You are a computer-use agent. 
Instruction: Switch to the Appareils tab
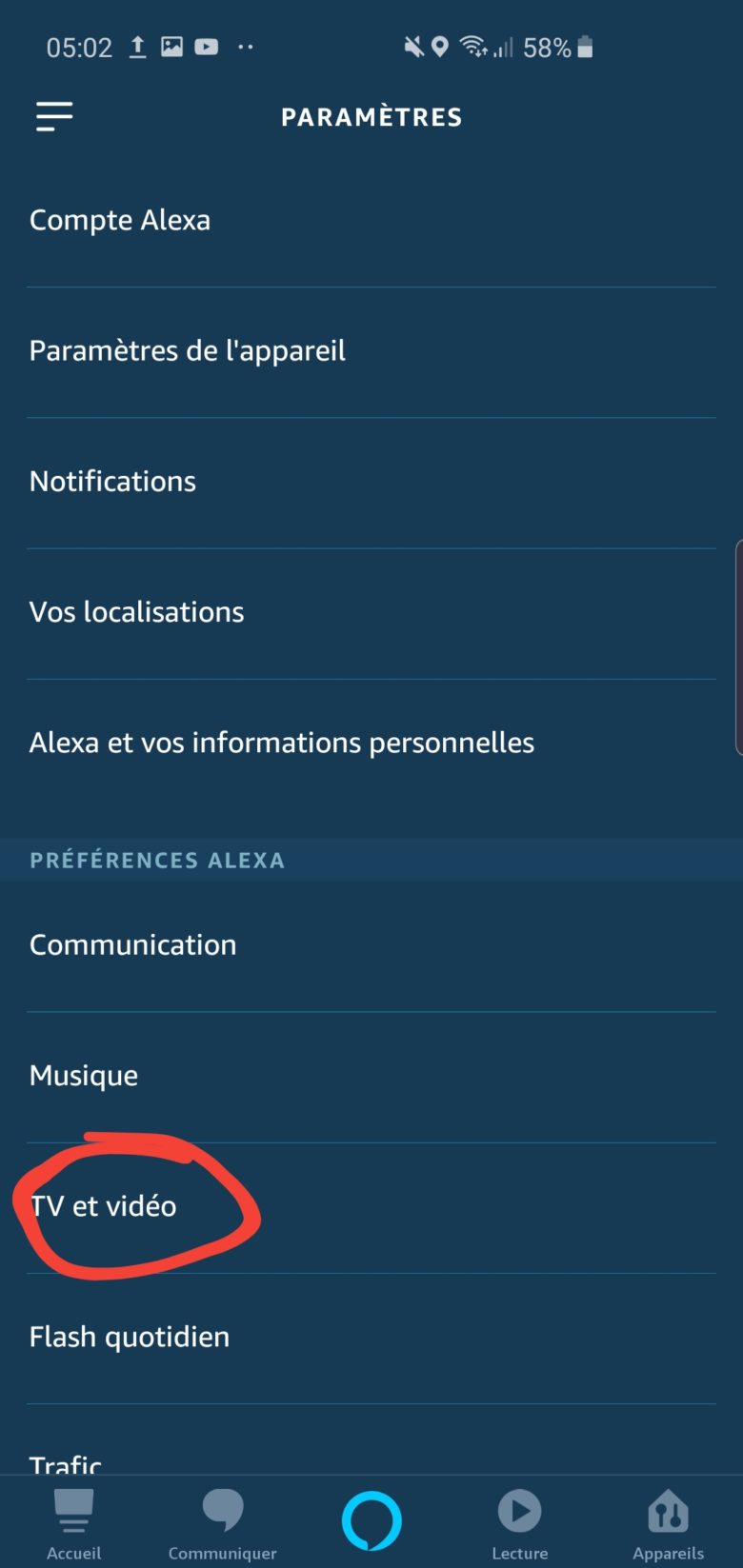coord(668,1523)
